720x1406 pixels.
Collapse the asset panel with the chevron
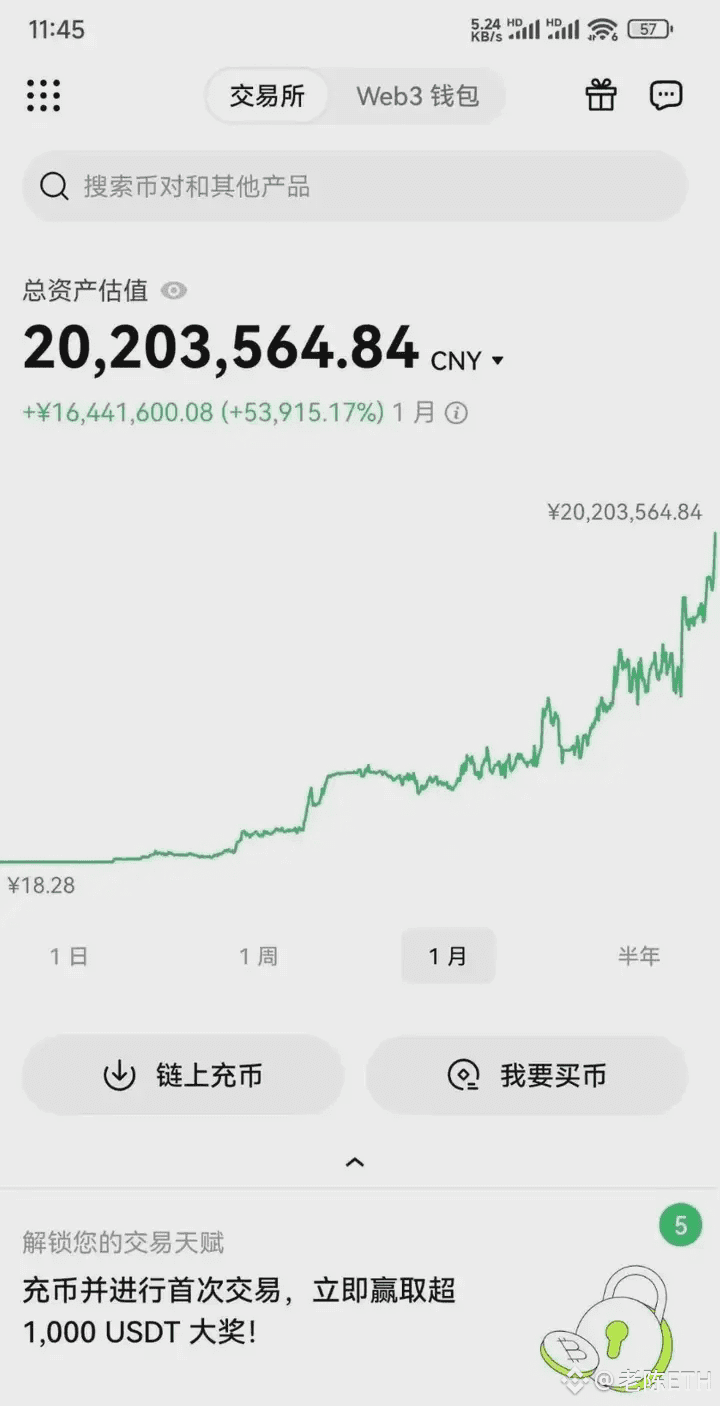click(355, 1162)
